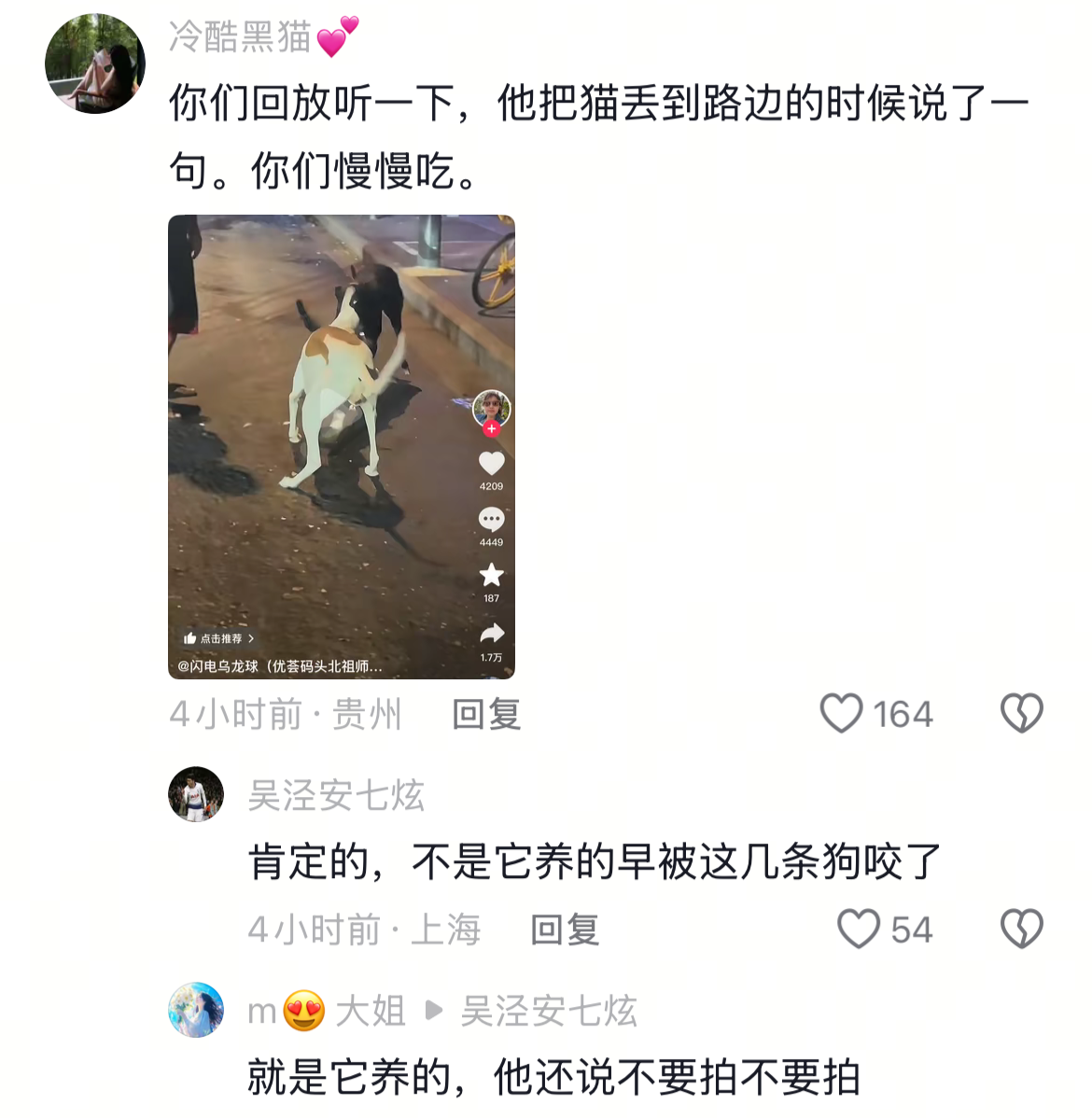
Task: Like 冷酷黑猫's comment with 164 likes
Action: click(842, 714)
